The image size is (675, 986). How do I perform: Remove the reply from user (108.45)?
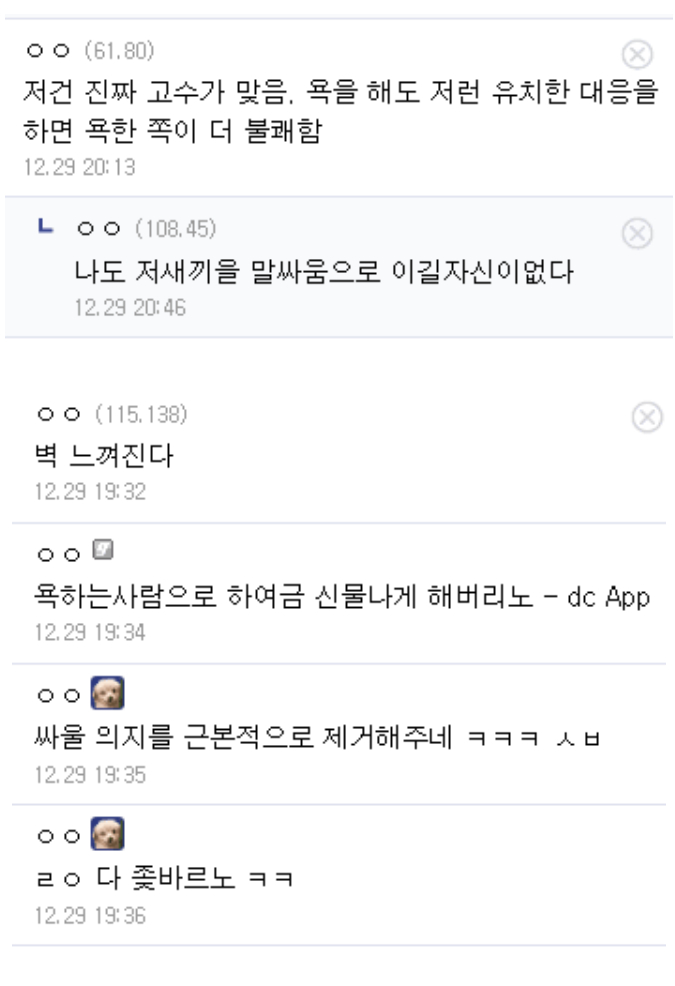point(636,233)
